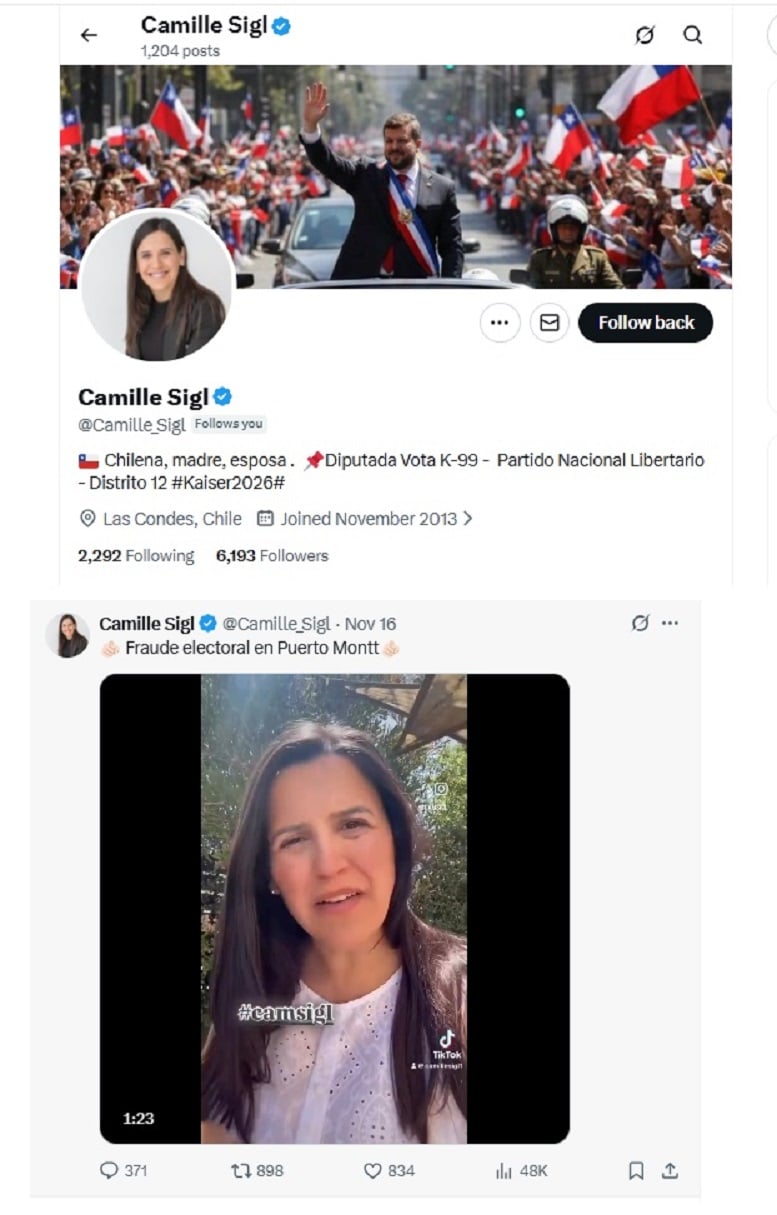Open the profile's three-dot more menu
The image size is (777, 1215).
tap(500, 323)
